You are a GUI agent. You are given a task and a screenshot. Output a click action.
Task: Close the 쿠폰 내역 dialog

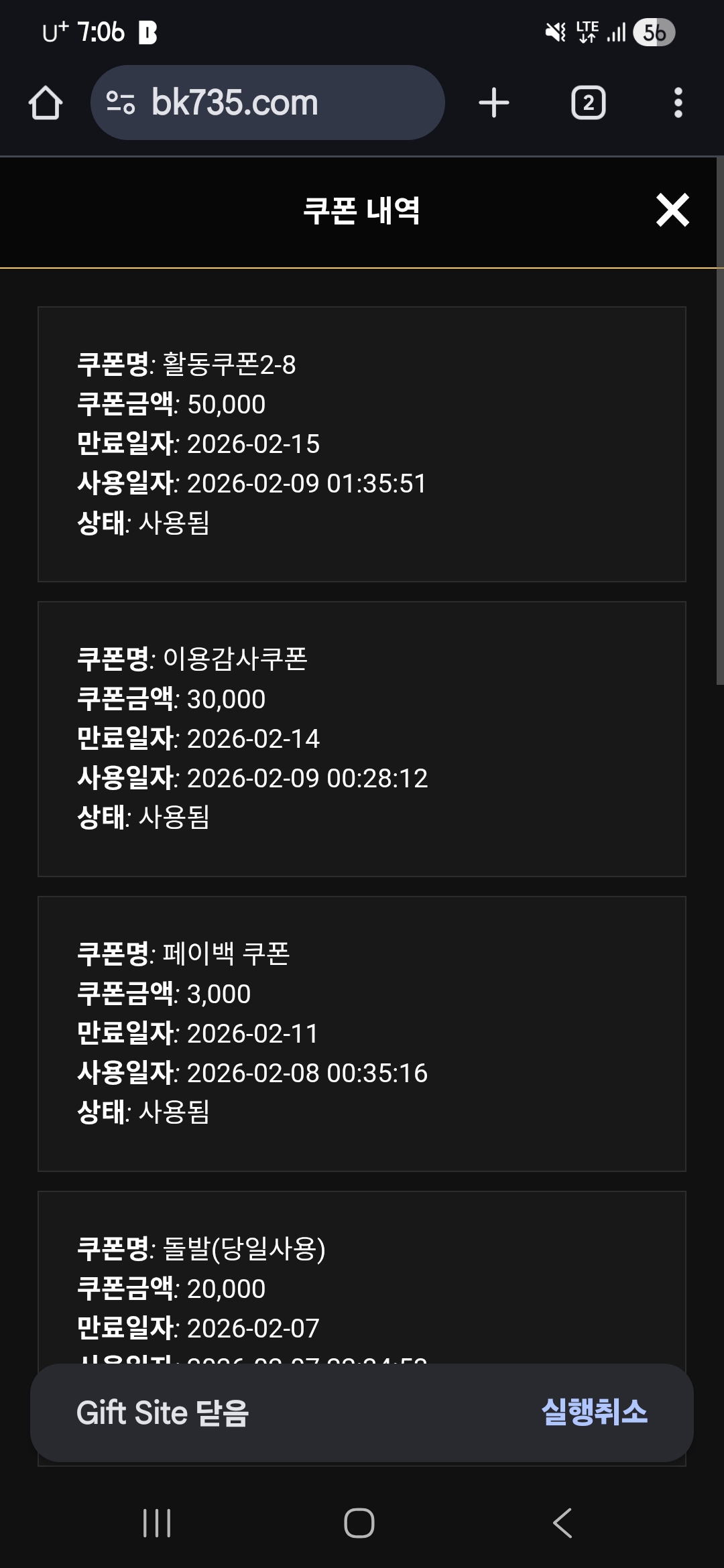[x=672, y=210]
